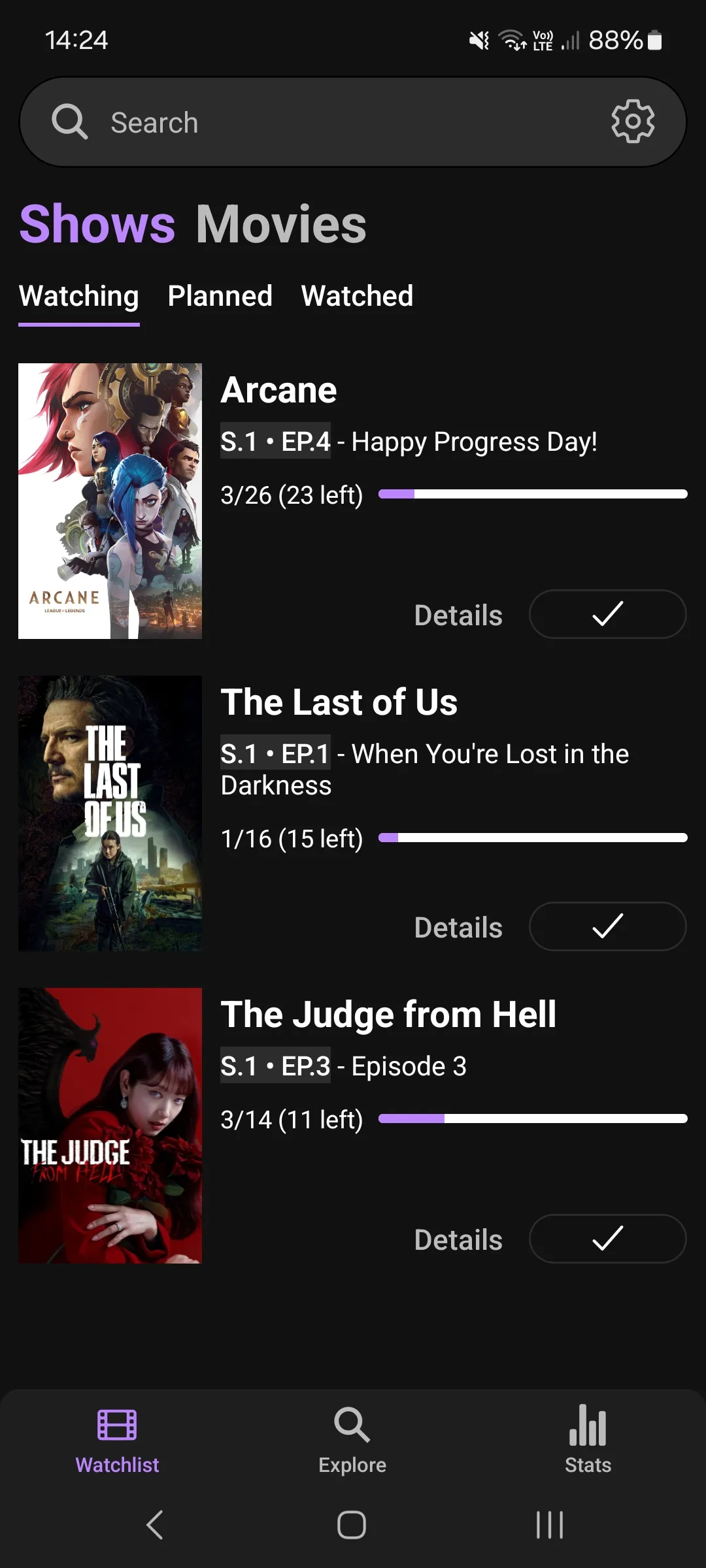View Details for Arcane
The height and width of the screenshot is (1568, 706).
[458, 615]
